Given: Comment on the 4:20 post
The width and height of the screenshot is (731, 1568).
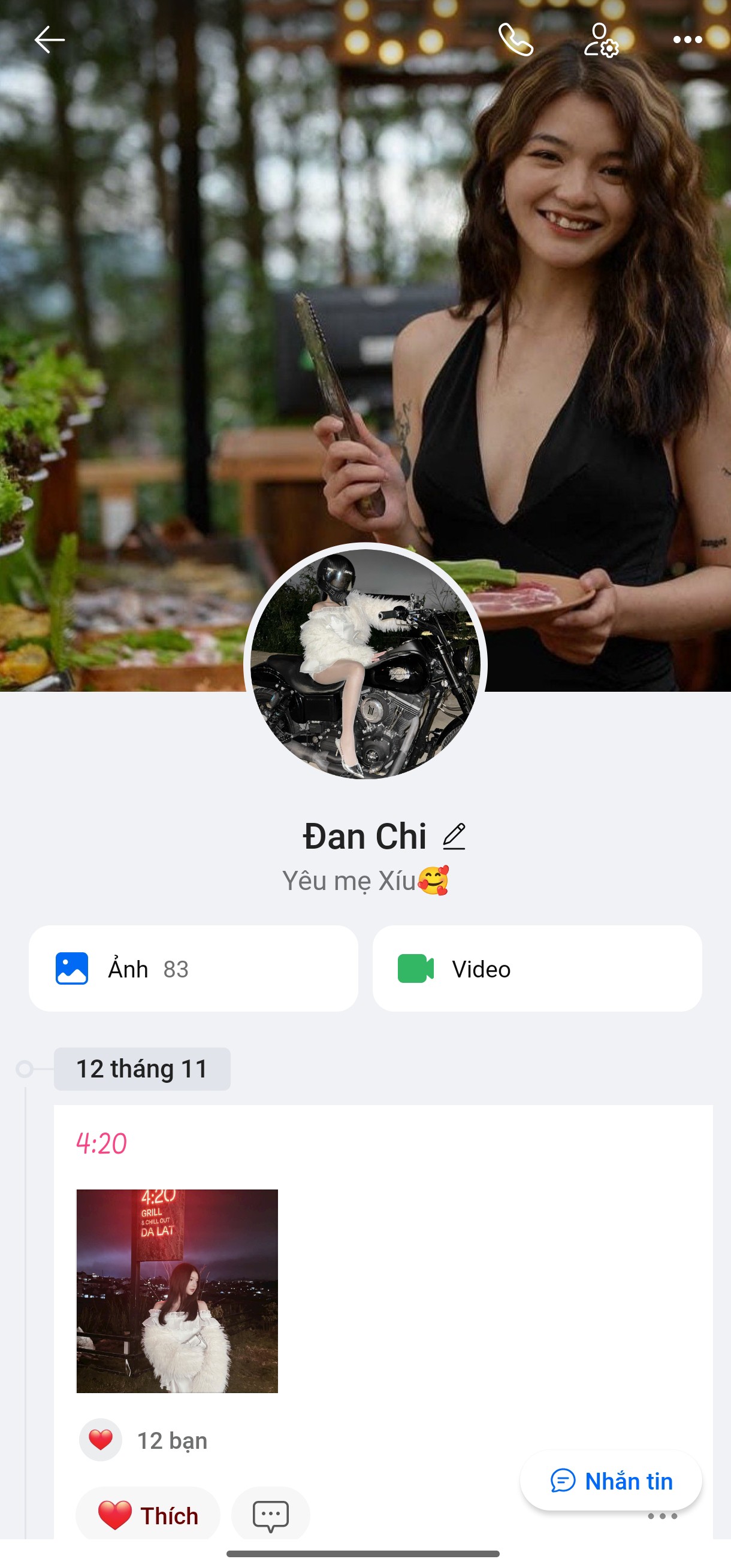Looking at the screenshot, I should (270, 1515).
